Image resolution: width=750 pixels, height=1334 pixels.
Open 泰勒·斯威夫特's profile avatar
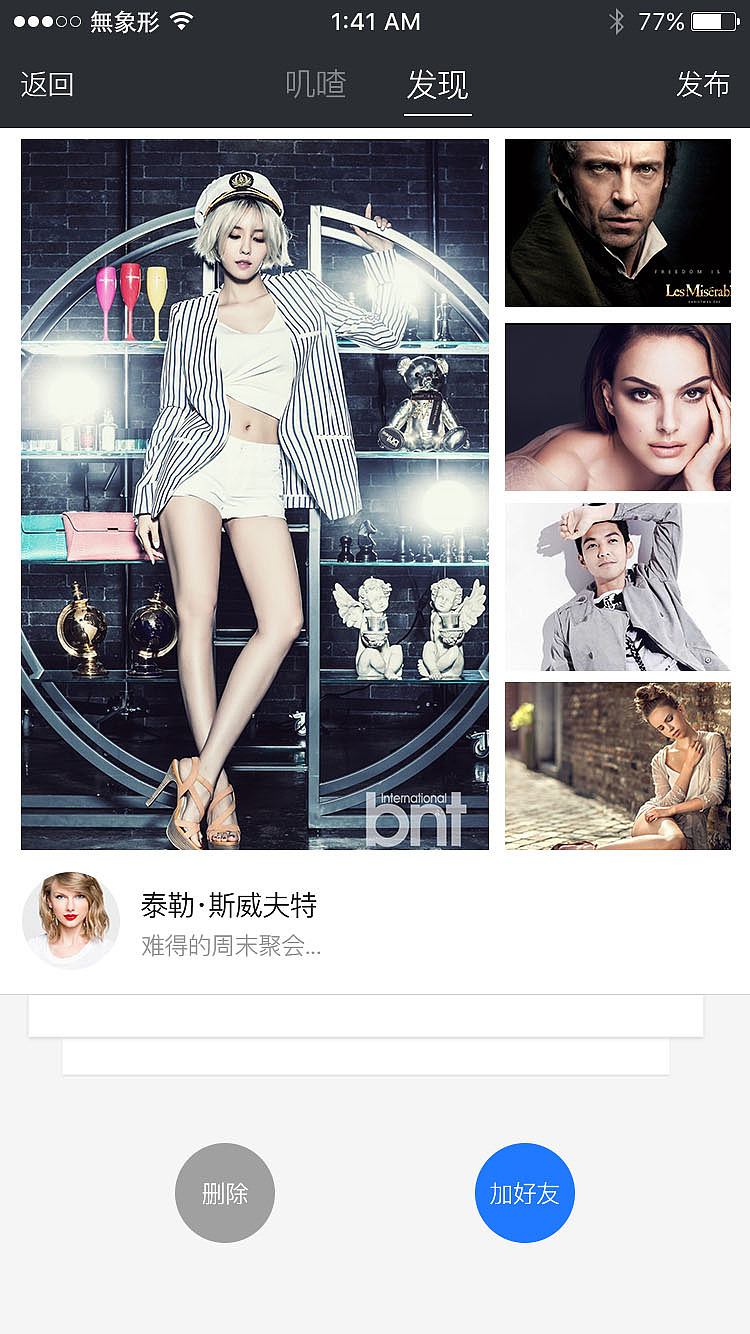(71, 920)
